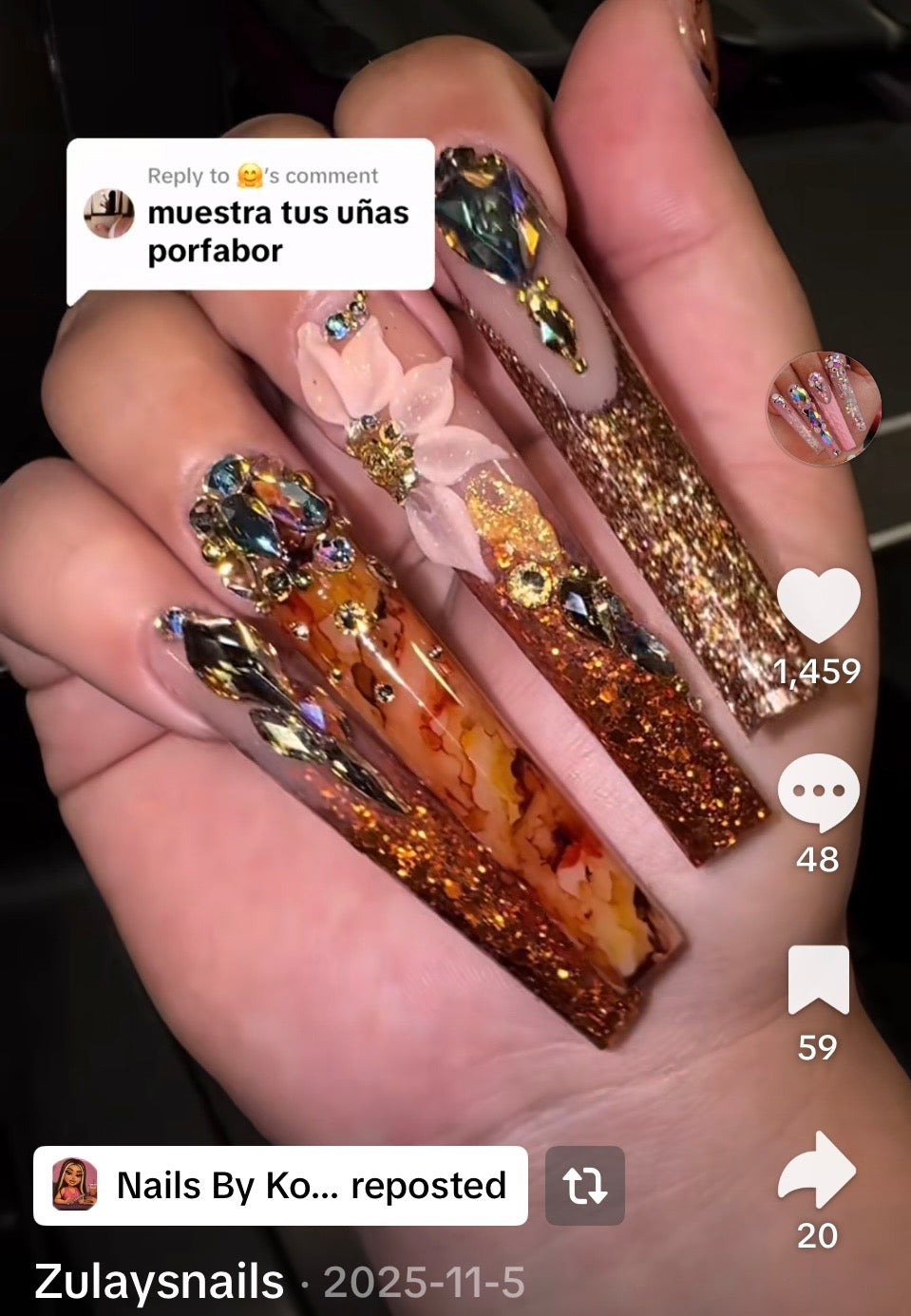Open Zulaysnails profile

160,1282
